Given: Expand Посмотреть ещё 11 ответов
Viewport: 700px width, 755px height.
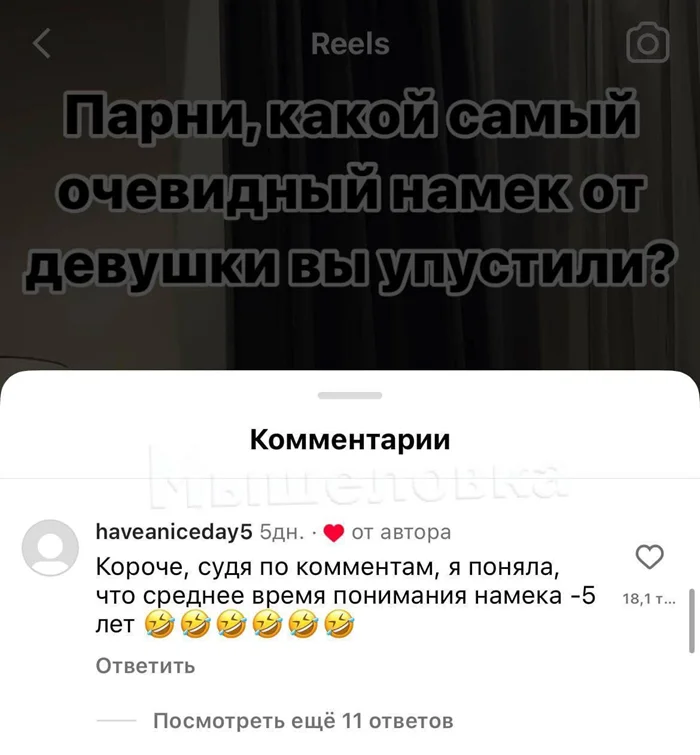Looking at the screenshot, I should pyautogui.click(x=303, y=720).
